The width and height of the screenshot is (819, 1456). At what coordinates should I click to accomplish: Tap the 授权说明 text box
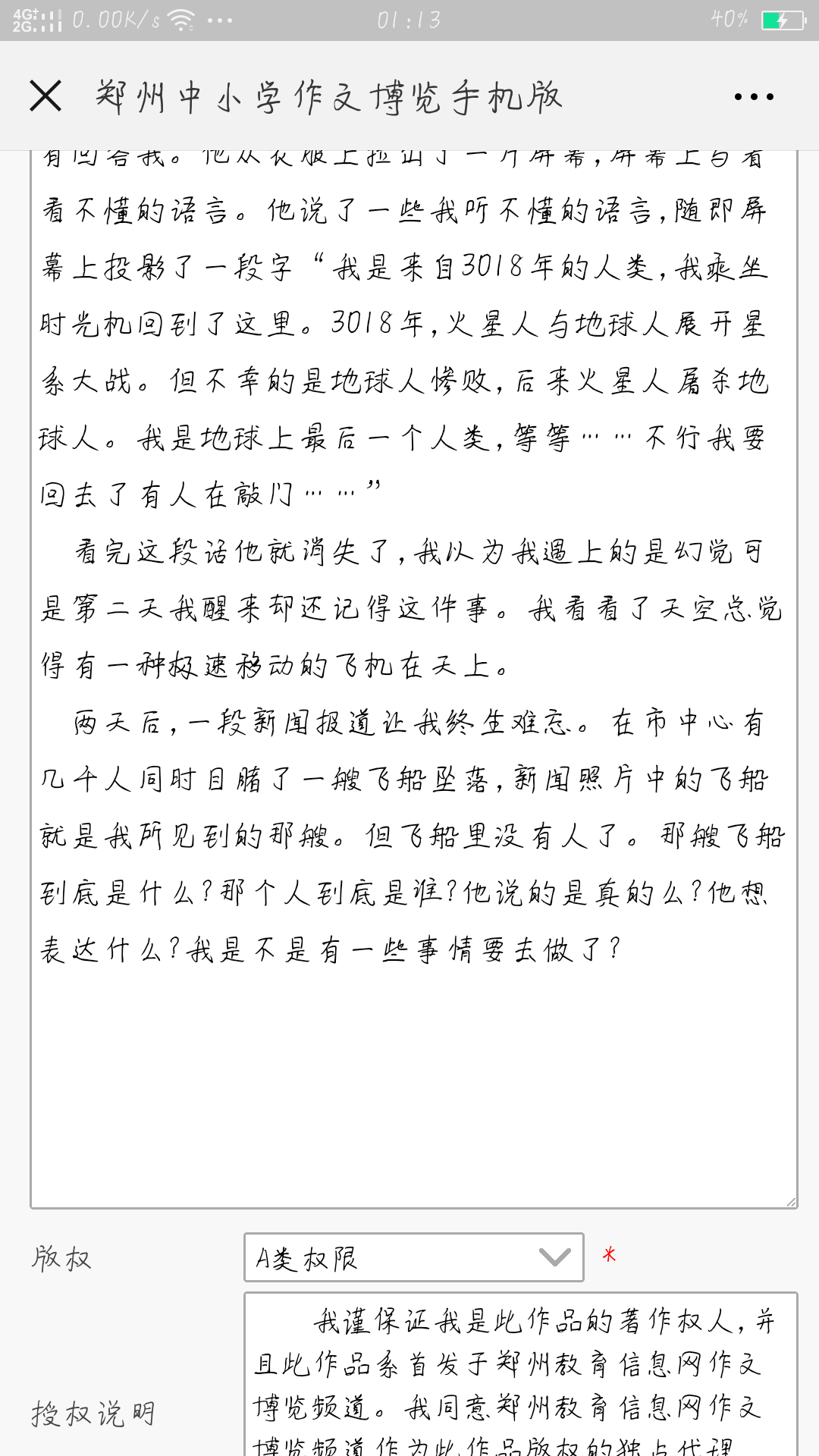519,1374
